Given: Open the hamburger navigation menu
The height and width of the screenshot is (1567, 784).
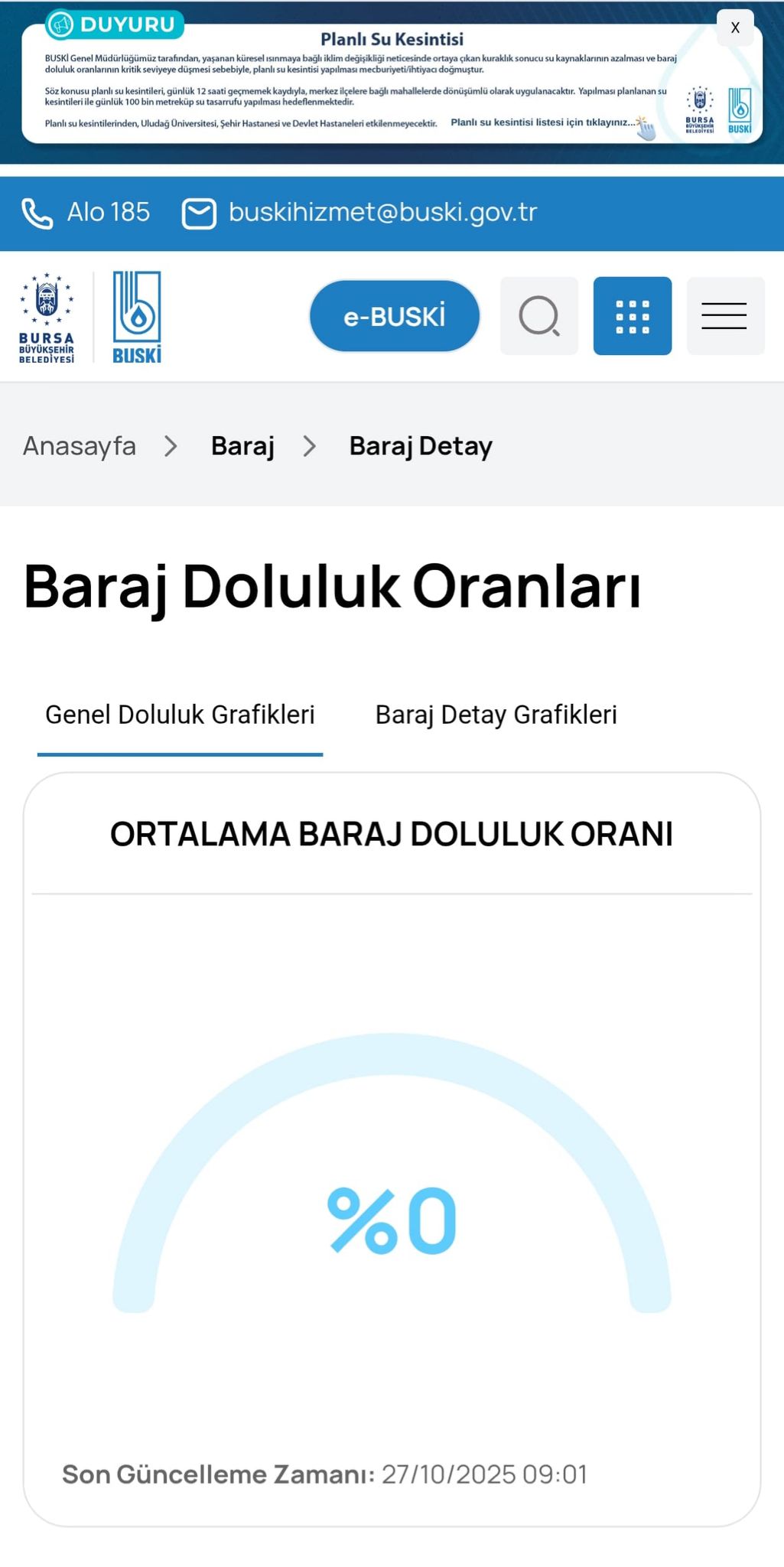Looking at the screenshot, I should pos(724,316).
